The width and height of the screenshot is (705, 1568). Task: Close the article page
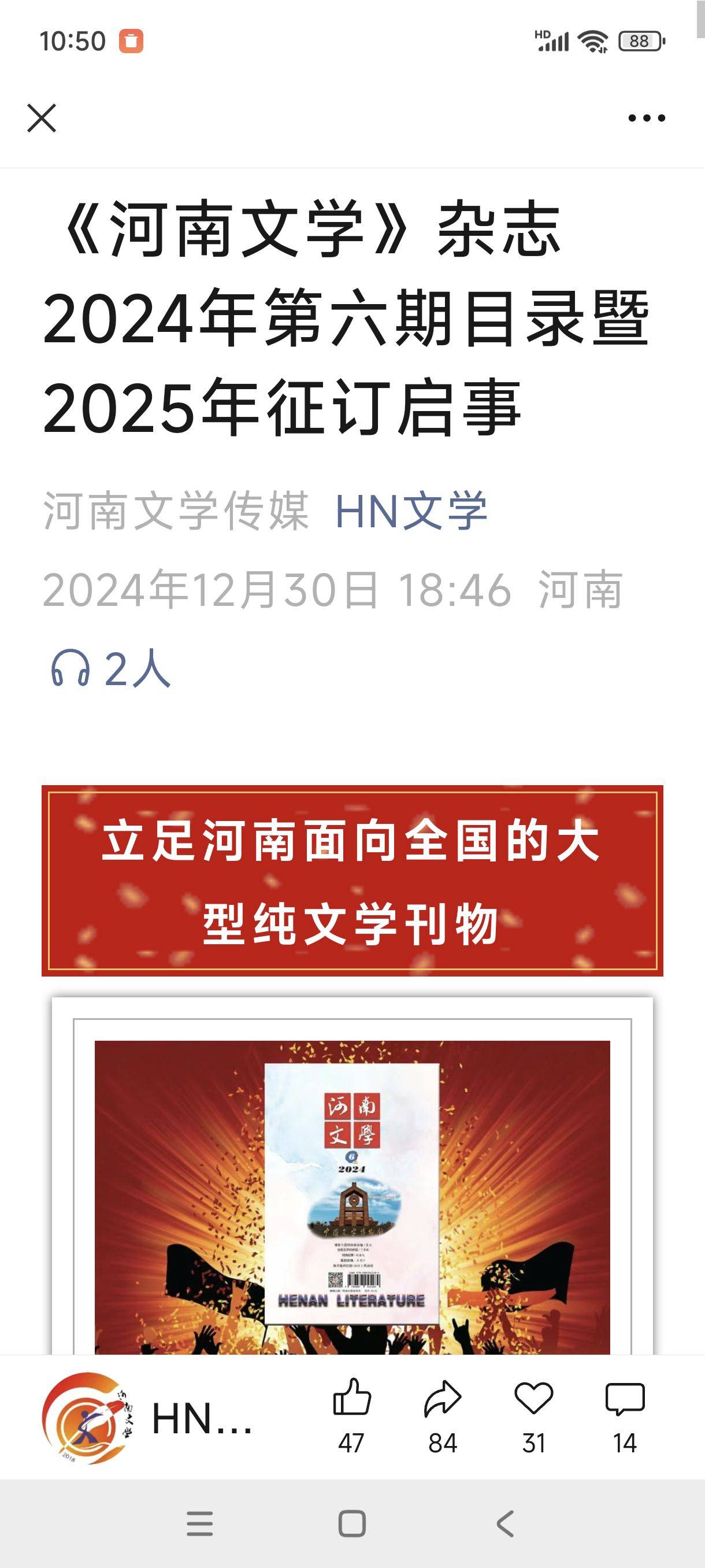(42, 117)
